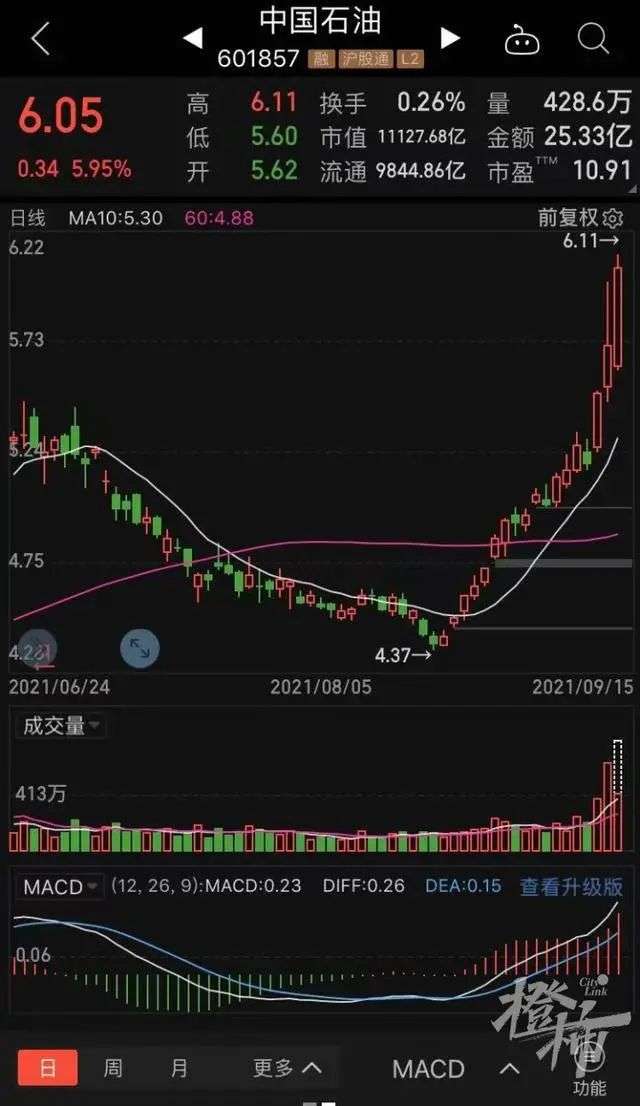The height and width of the screenshot is (1106, 640).
Task: Select the 日 daily chart tab
Action: [x=47, y=1067]
